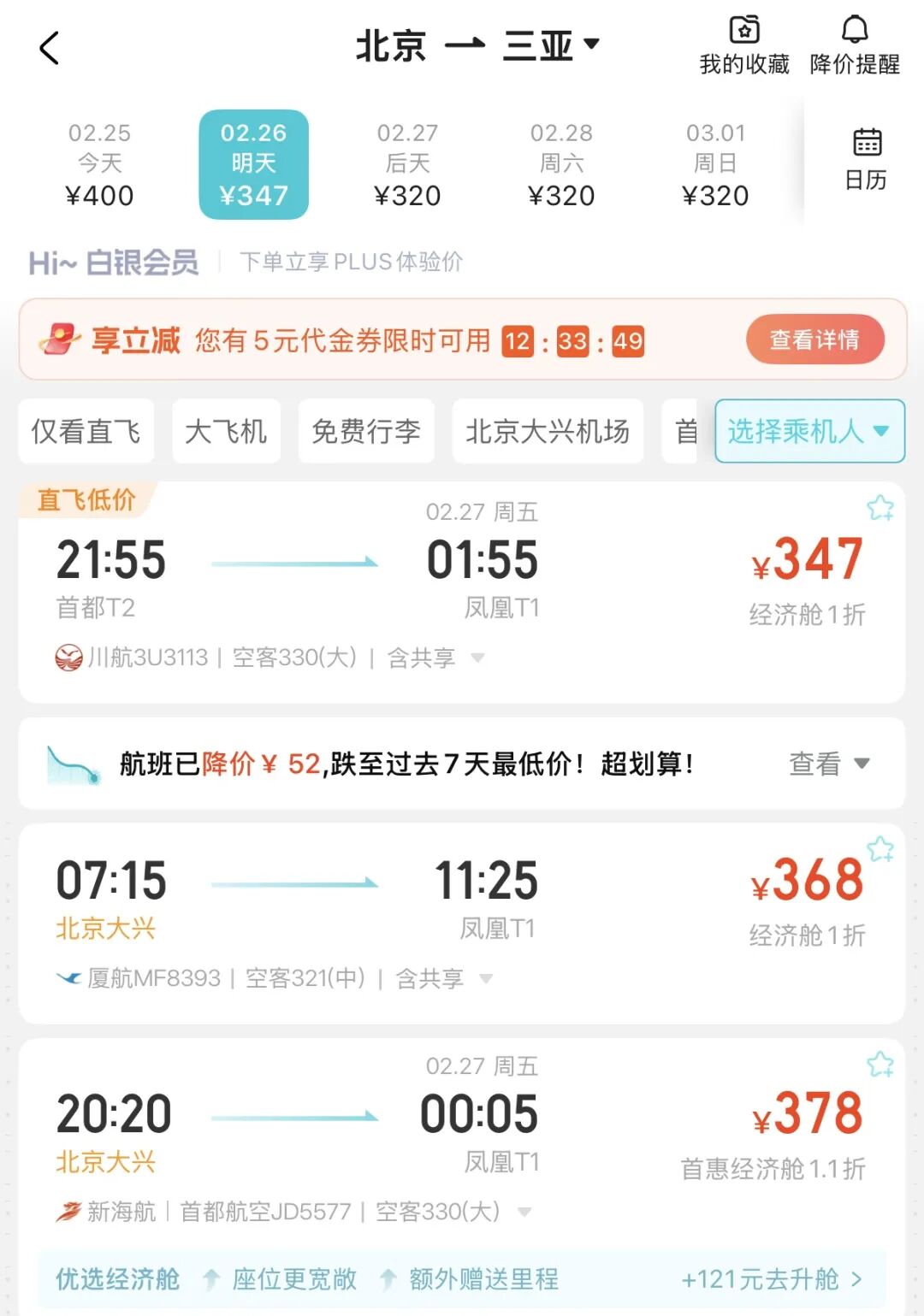Tap 查看详情 on the voucher banner
This screenshot has width=924, height=1316.
(x=814, y=339)
